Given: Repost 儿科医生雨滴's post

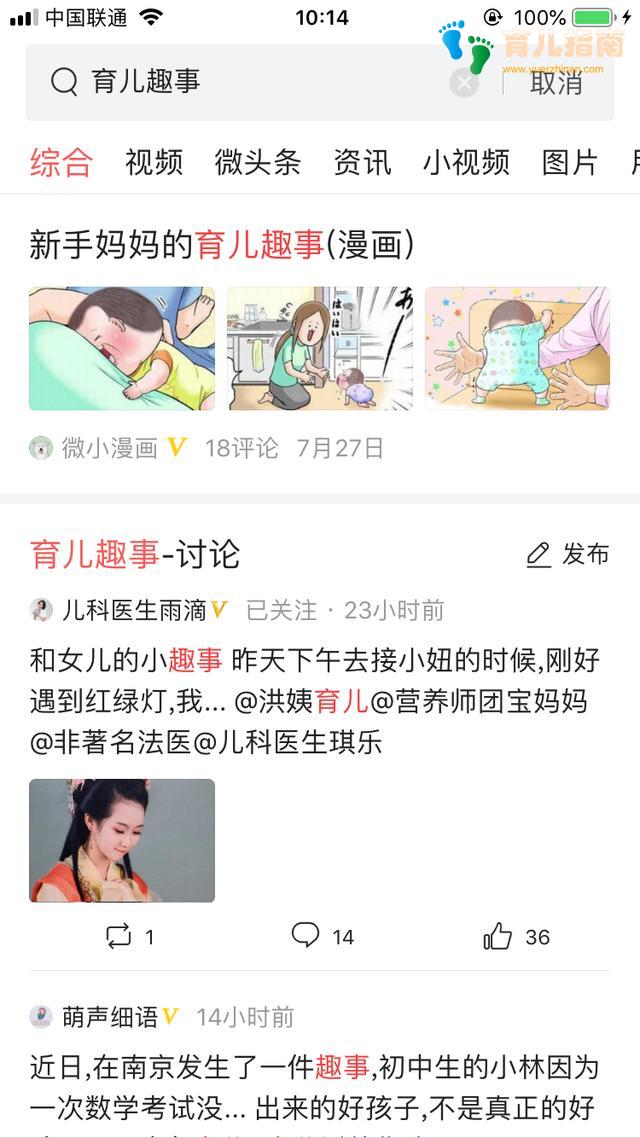Looking at the screenshot, I should point(130,937).
